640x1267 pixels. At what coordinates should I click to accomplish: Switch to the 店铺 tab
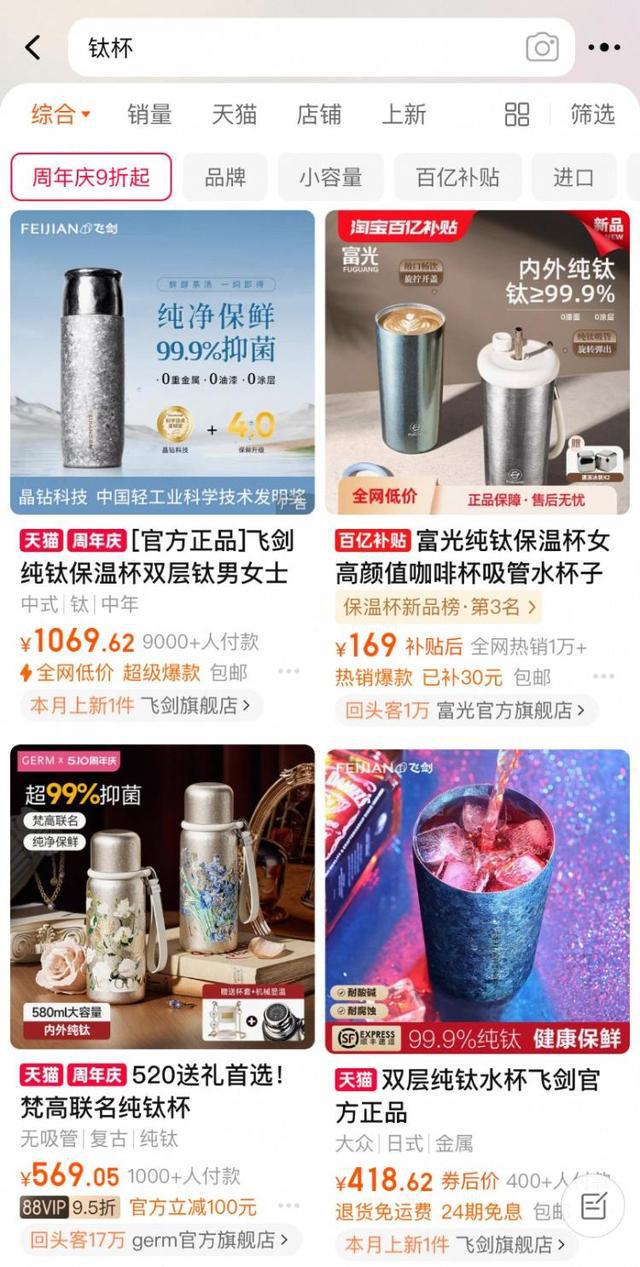319,114
